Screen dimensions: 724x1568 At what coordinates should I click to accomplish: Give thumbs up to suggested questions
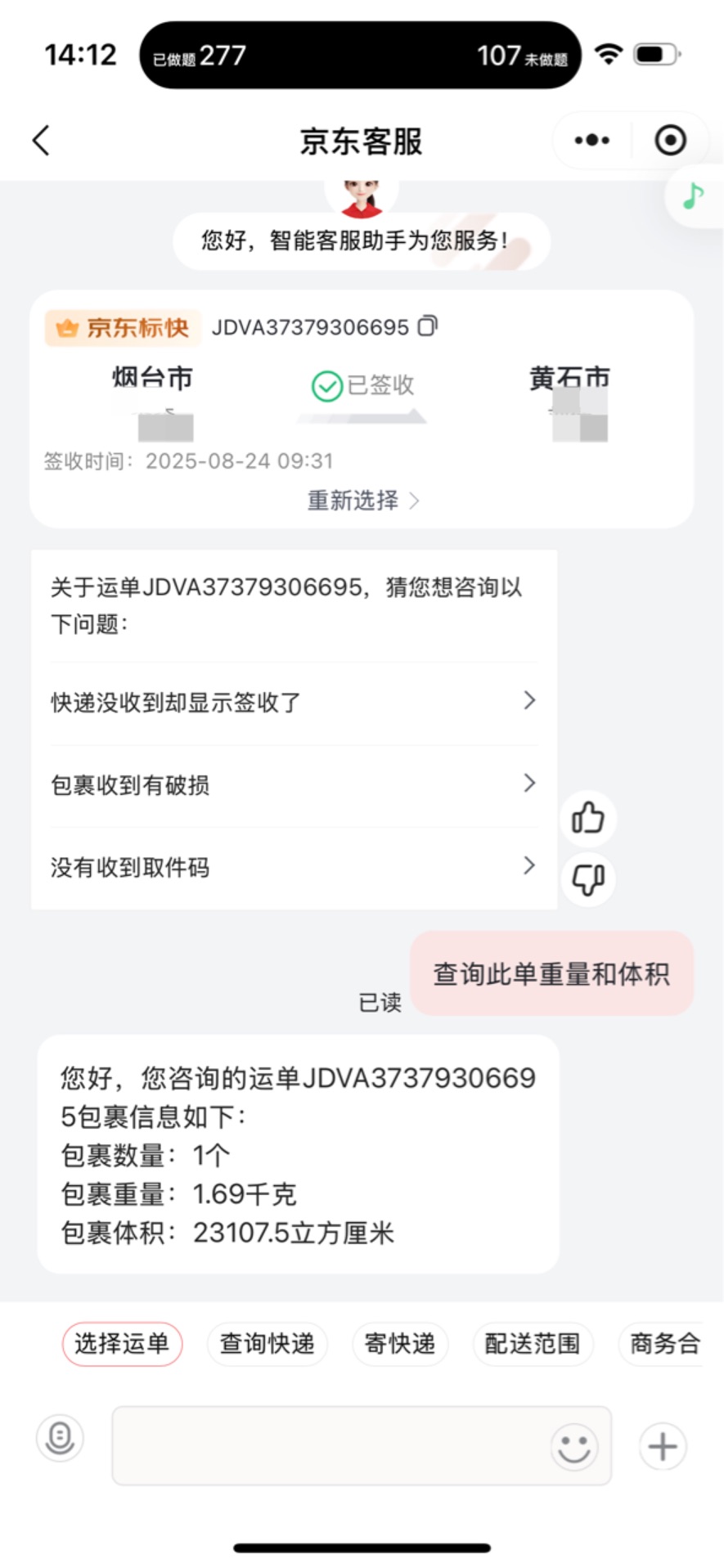(587, 818)
